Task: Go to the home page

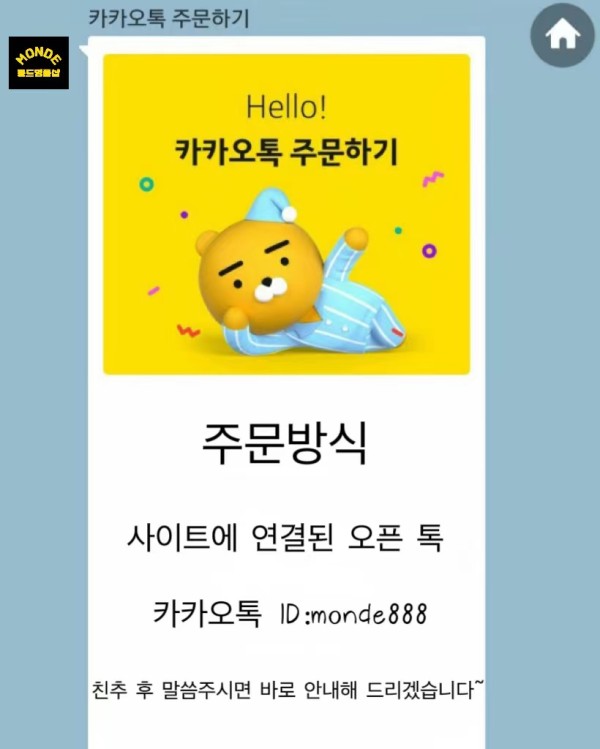Action: click(562, 36)
